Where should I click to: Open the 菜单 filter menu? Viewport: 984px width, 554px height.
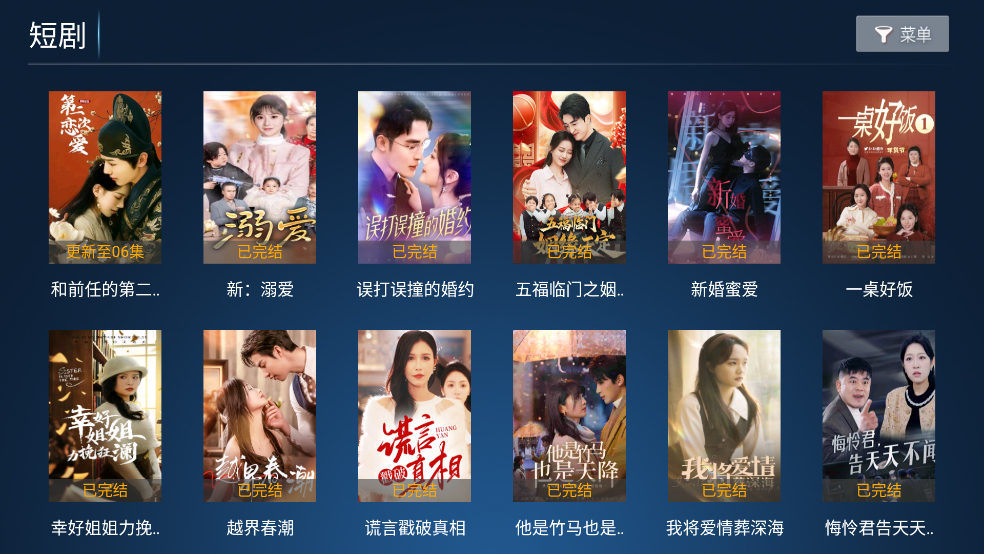902,35
